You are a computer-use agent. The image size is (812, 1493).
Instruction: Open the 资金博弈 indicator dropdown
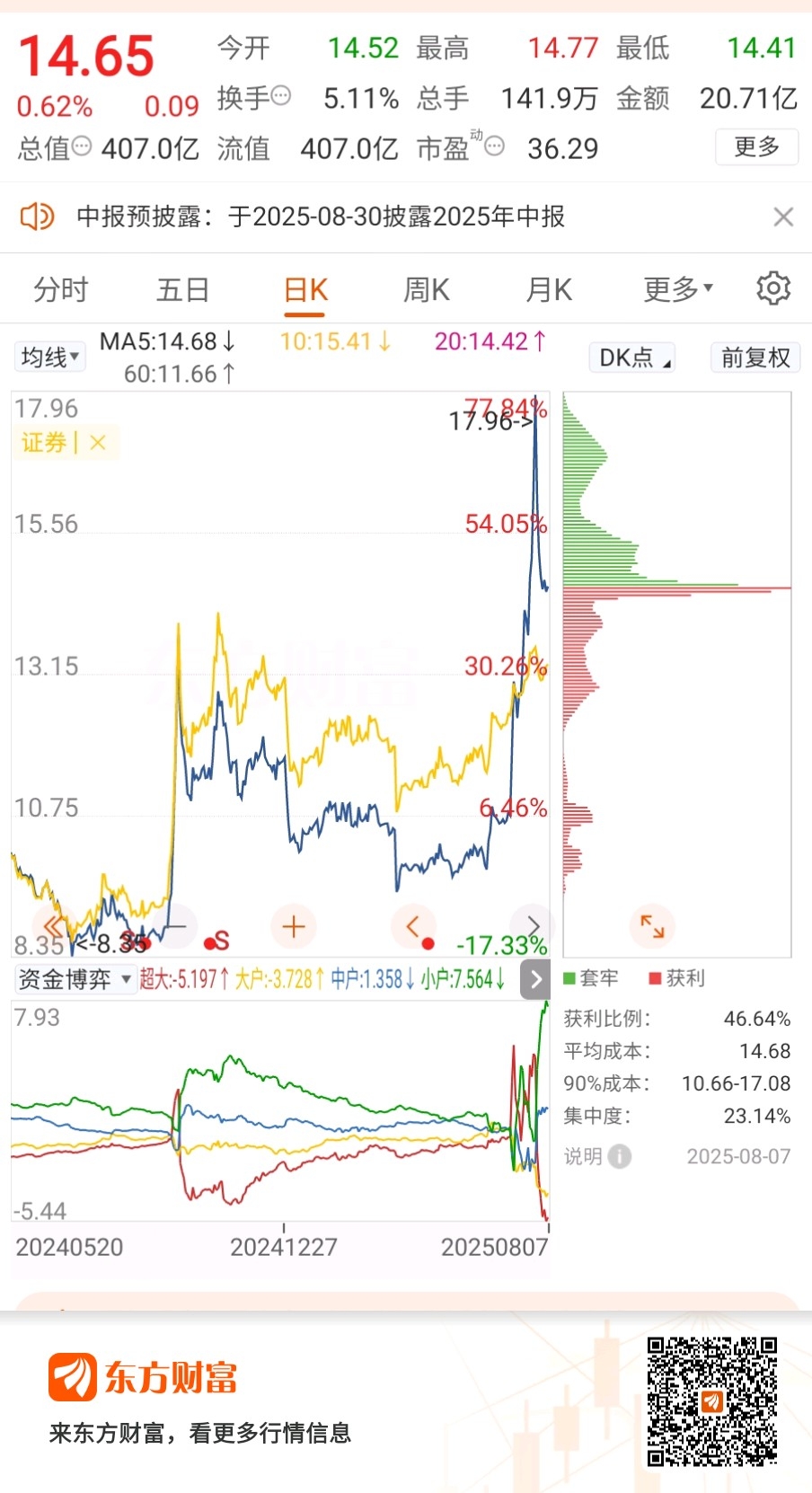[75, 979]
